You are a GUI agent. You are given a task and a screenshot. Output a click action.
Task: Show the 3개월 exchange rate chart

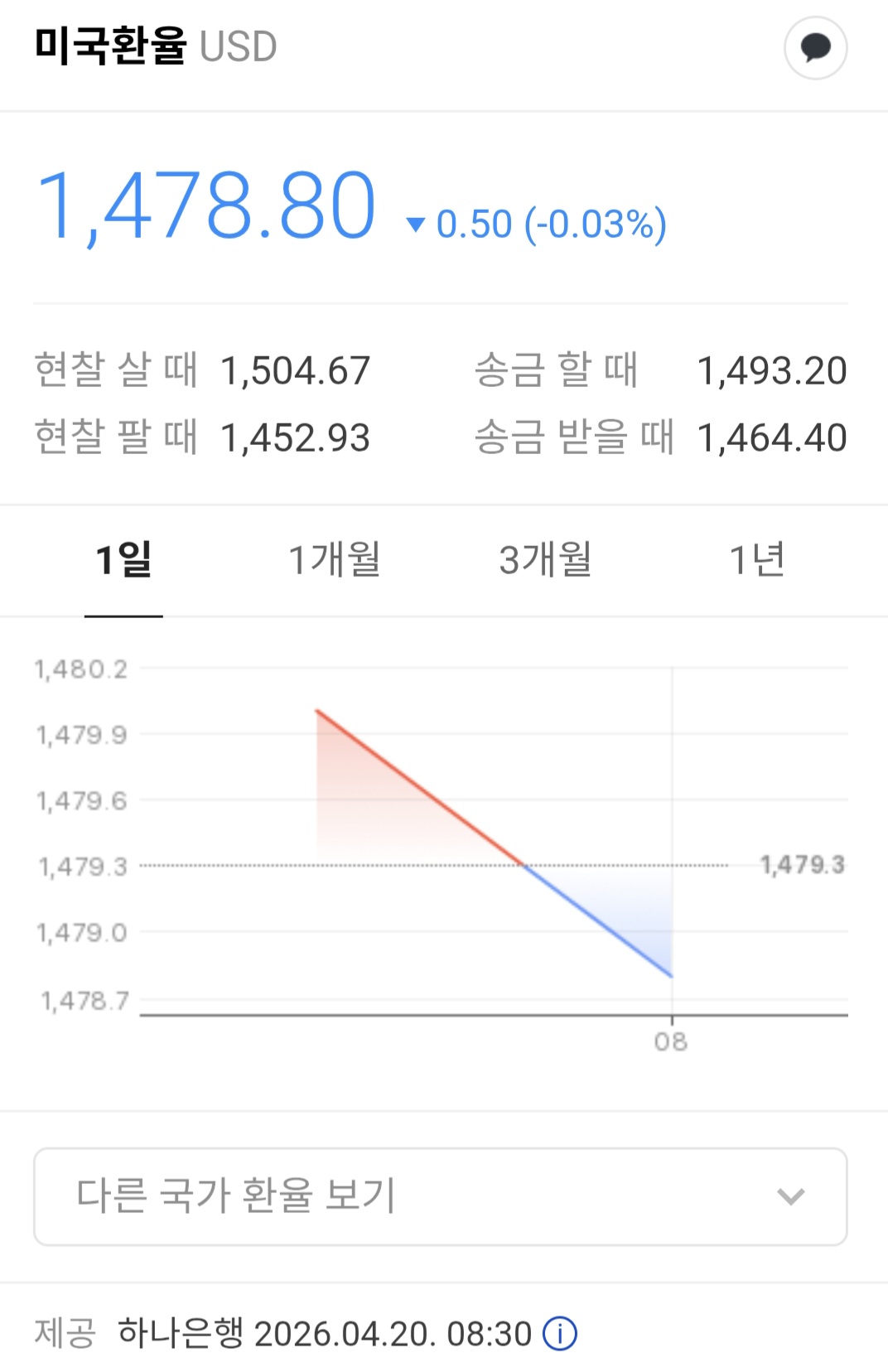(545, 560)
